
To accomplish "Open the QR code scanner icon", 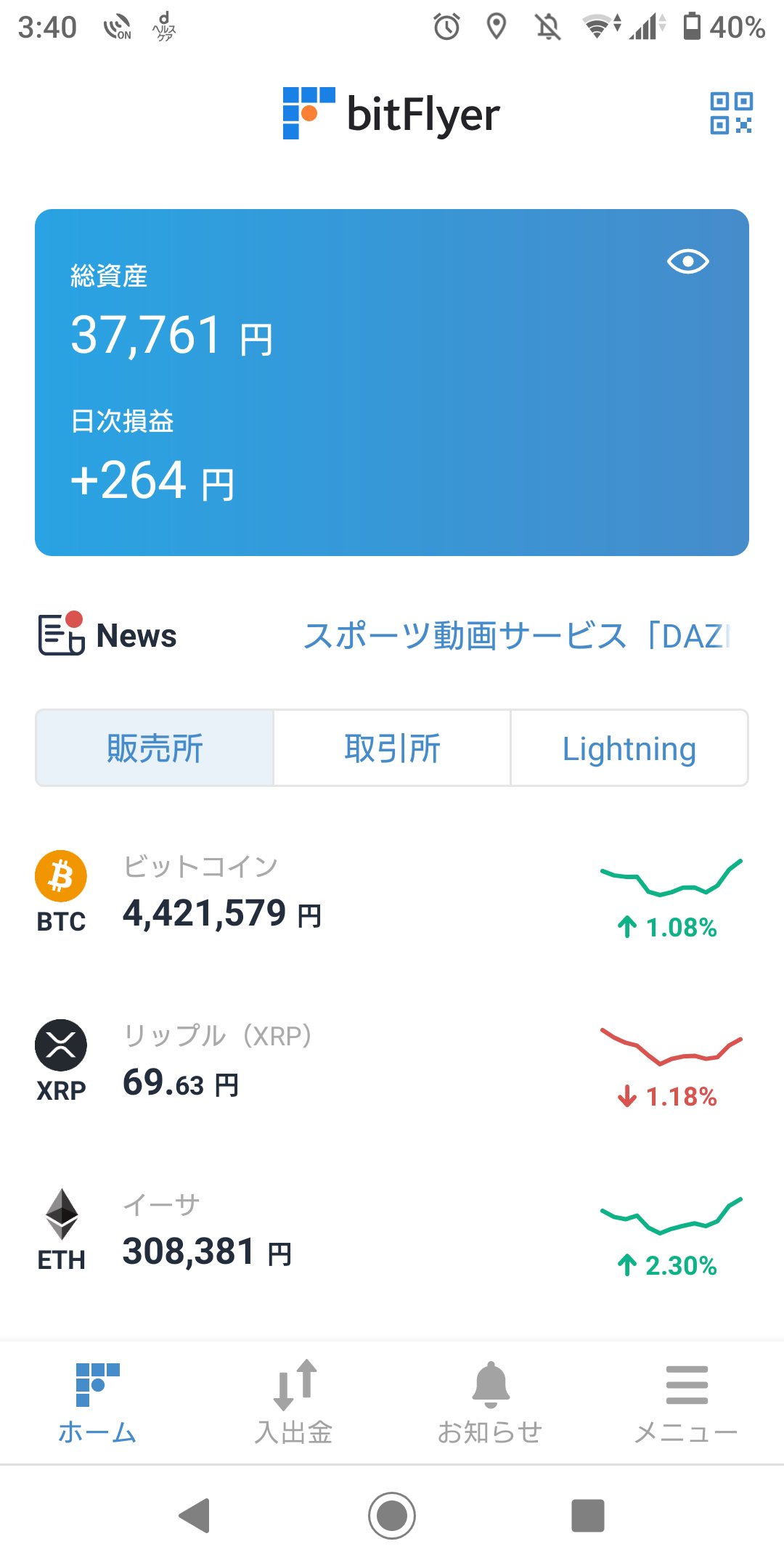I will tap(731, 113).
